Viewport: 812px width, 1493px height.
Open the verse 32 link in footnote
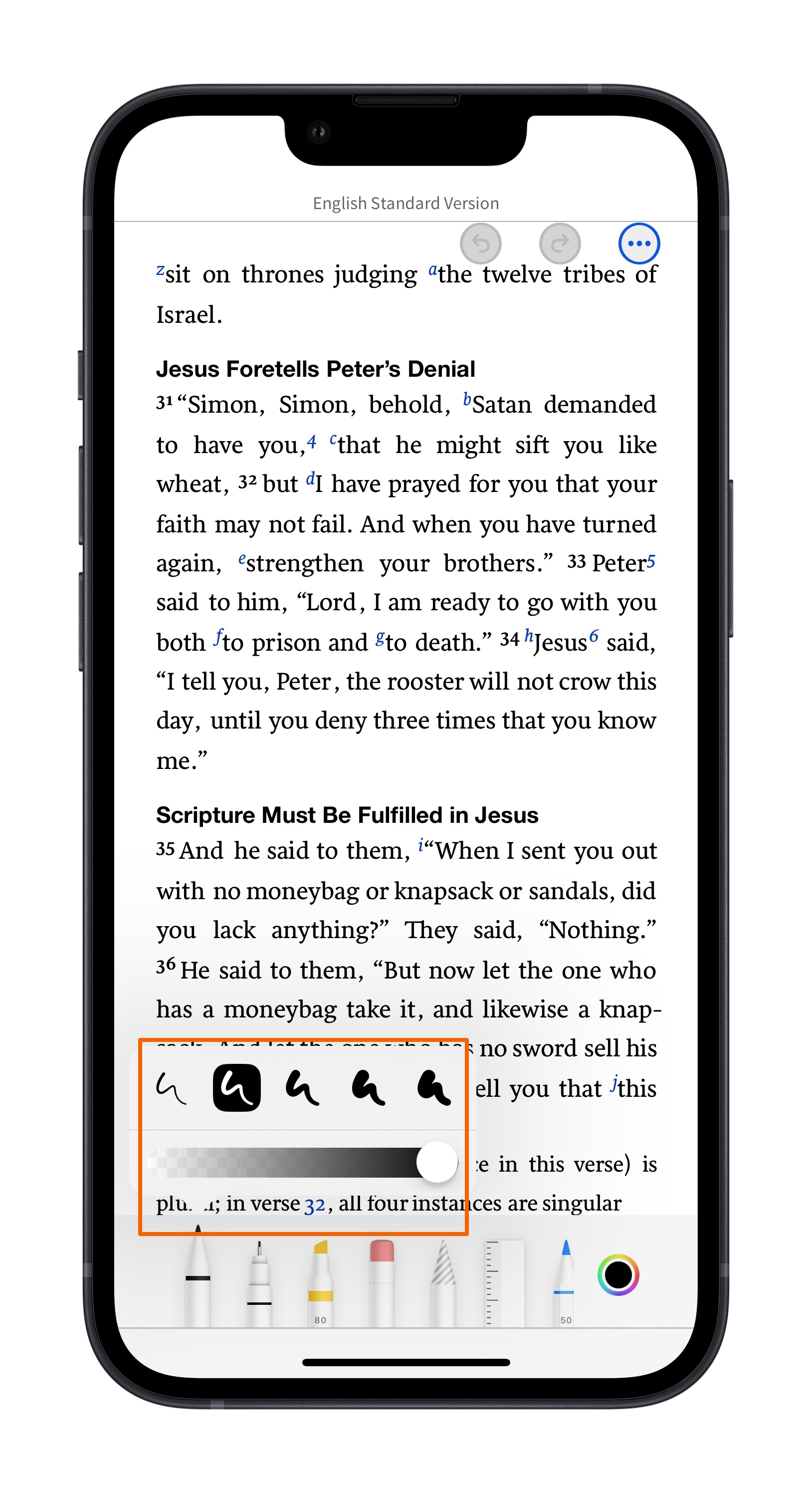point(314,1205)
